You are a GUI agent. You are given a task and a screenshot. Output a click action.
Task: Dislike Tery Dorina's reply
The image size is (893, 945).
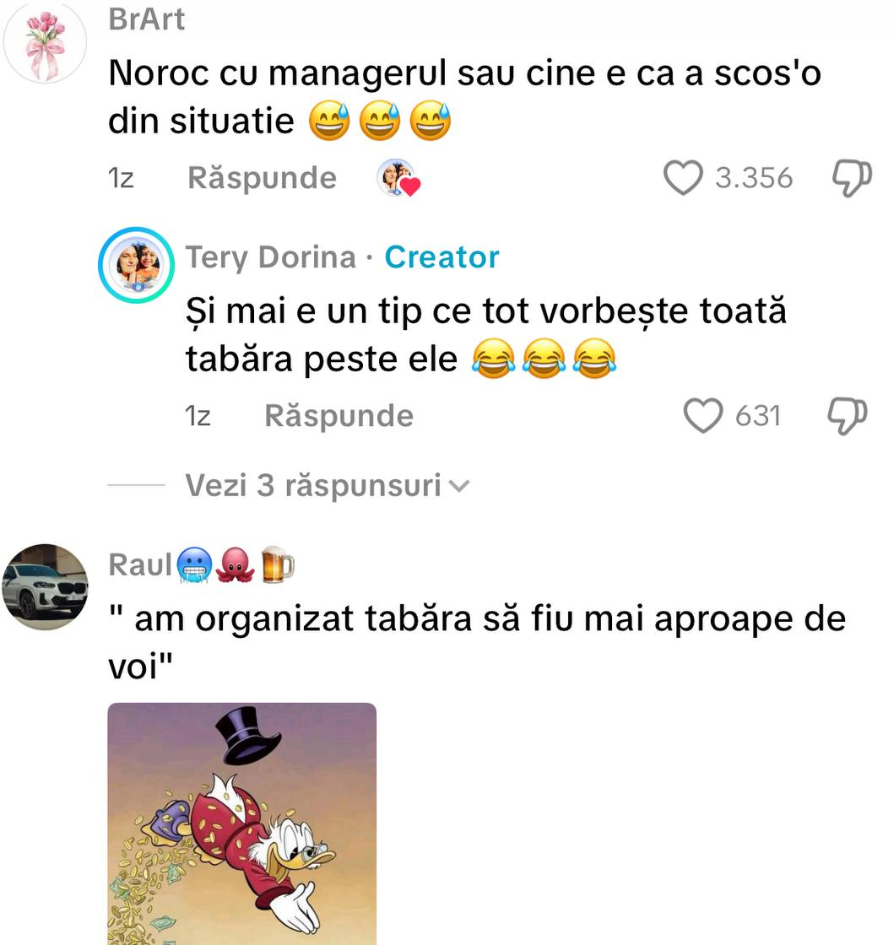(846, 416)
